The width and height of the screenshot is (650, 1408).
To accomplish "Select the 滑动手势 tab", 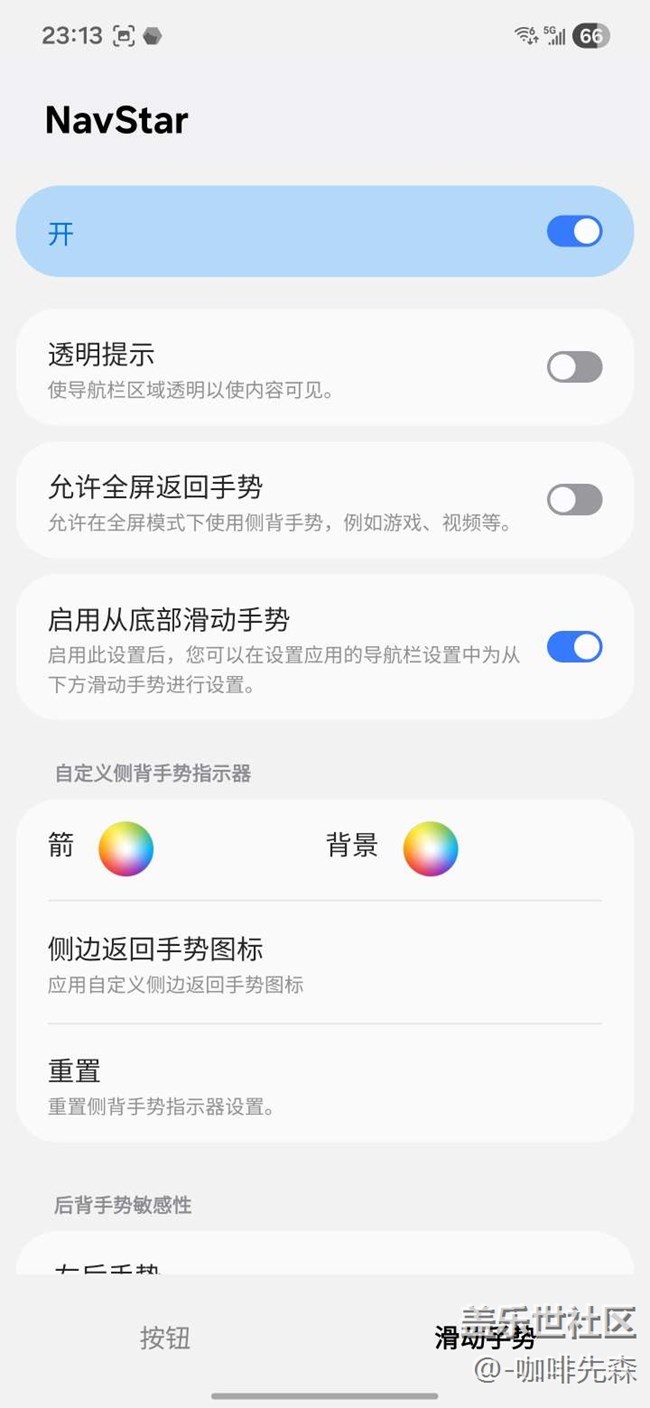I will (x=485, y=1338).
